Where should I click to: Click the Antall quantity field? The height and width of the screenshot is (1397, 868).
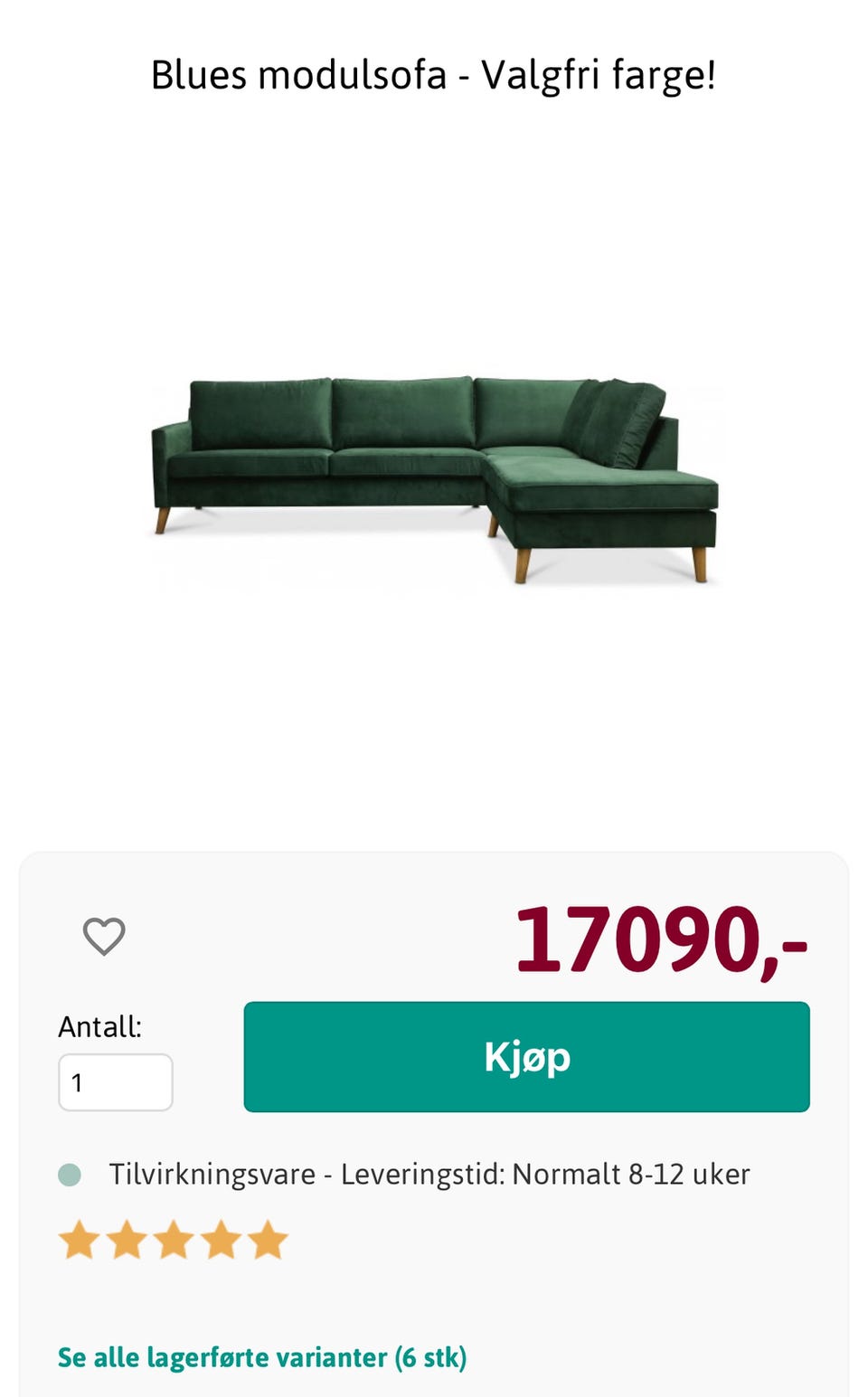[x=115, y=1081]
